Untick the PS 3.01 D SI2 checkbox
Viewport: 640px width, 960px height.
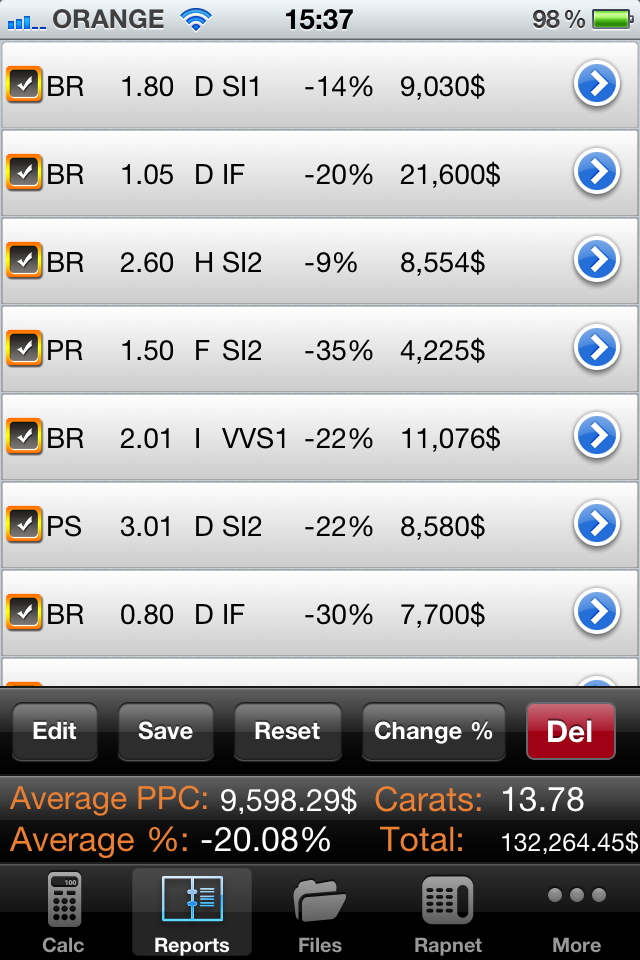coord(24,526)
